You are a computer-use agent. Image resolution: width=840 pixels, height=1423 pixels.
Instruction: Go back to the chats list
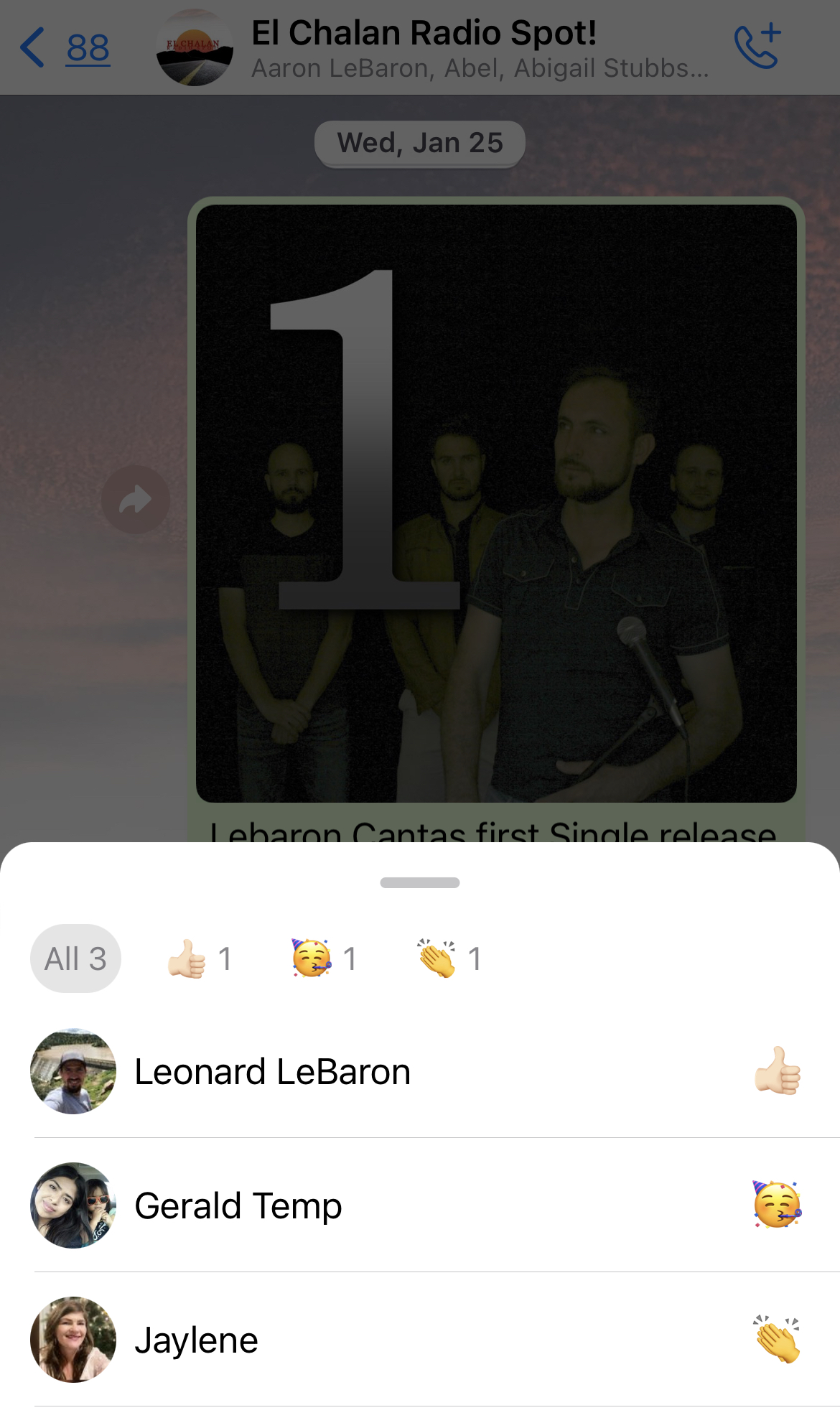(x=63, y=48)
